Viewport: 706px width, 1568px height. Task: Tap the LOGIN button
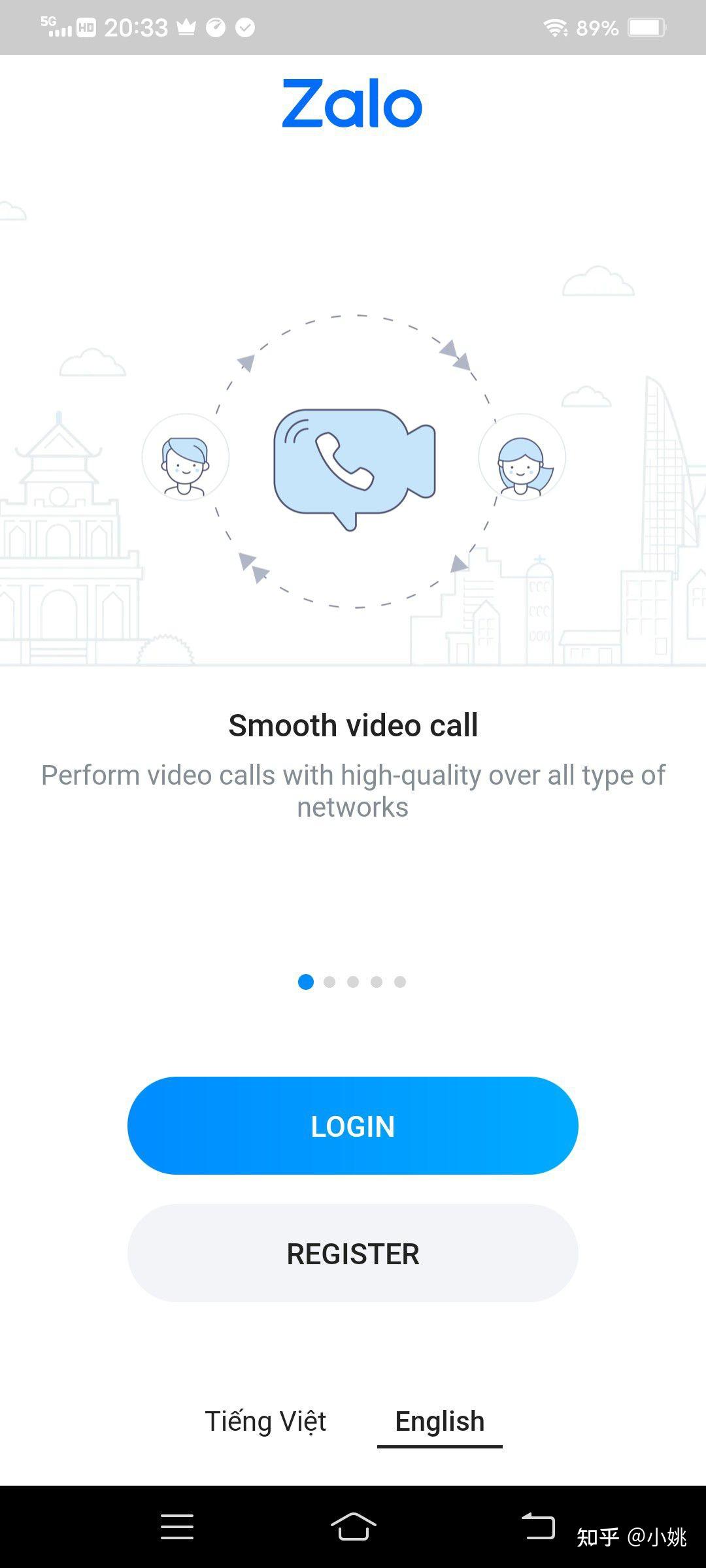[353, 1126]
